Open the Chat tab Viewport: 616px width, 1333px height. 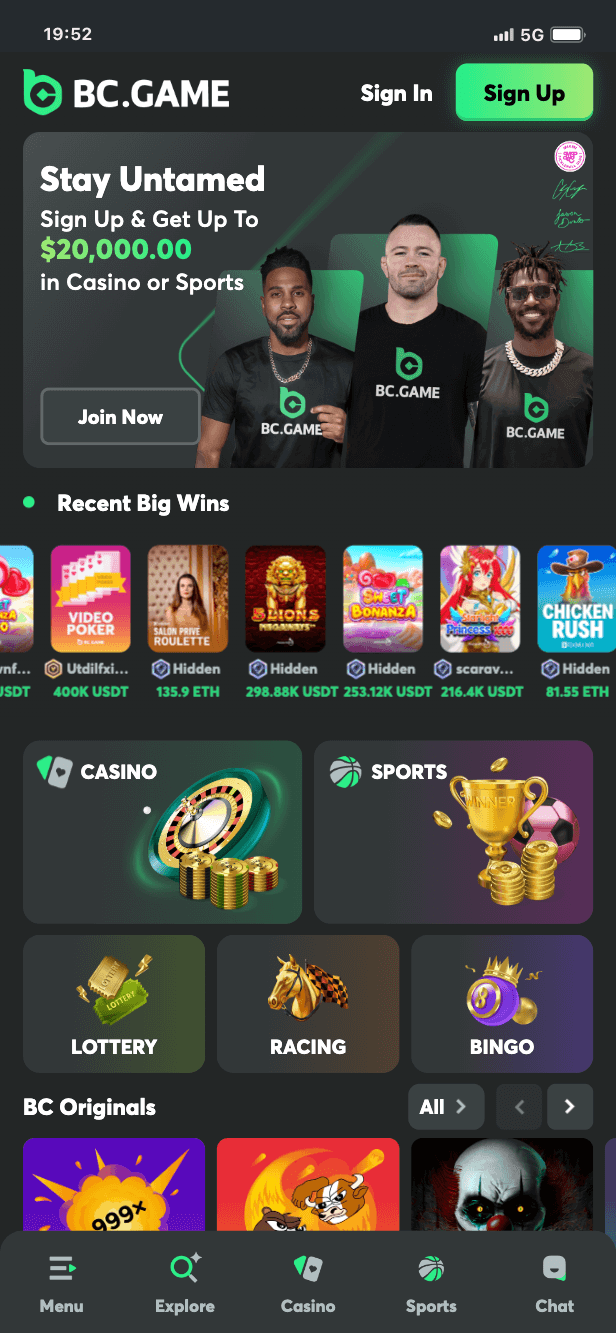pos(554,1284)
